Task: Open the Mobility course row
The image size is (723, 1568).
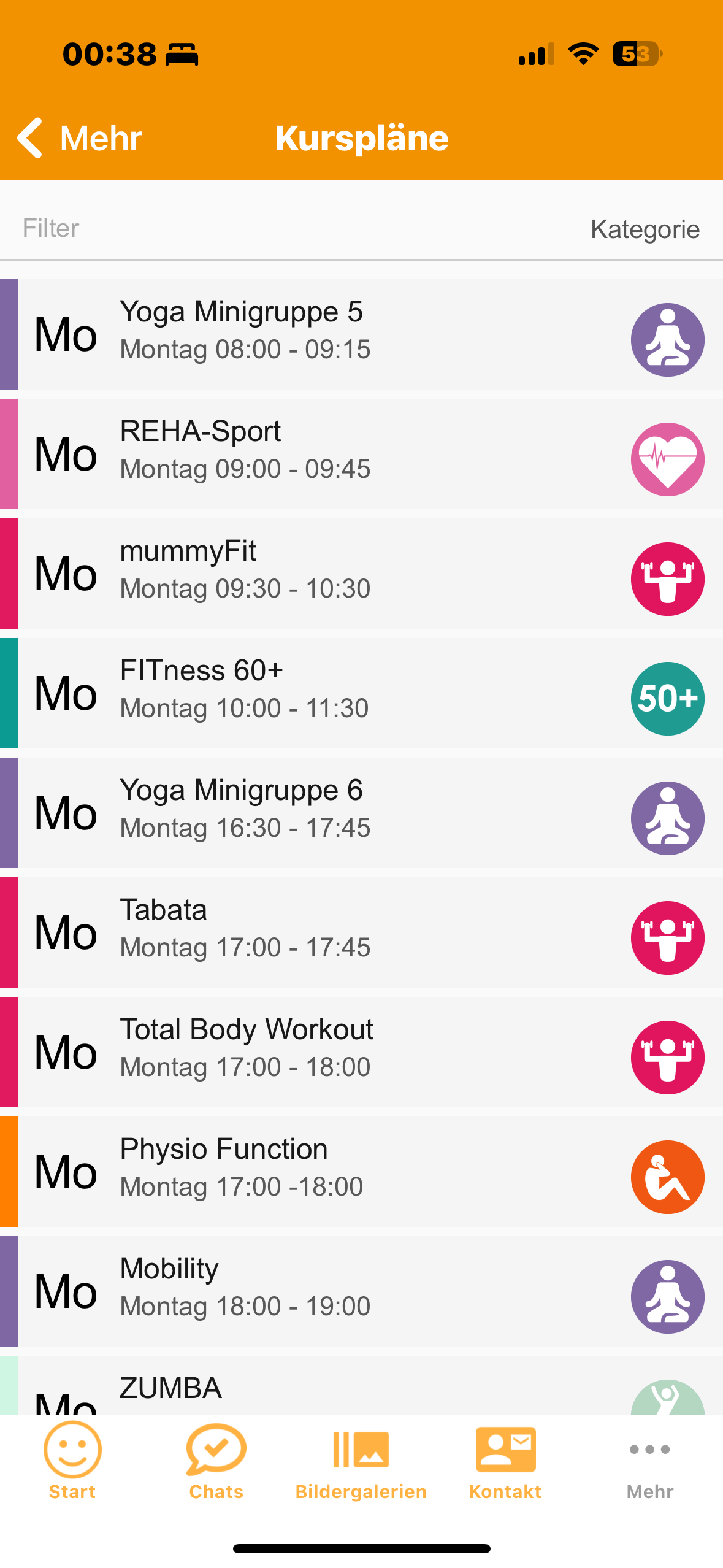Action: (362, 1291)
